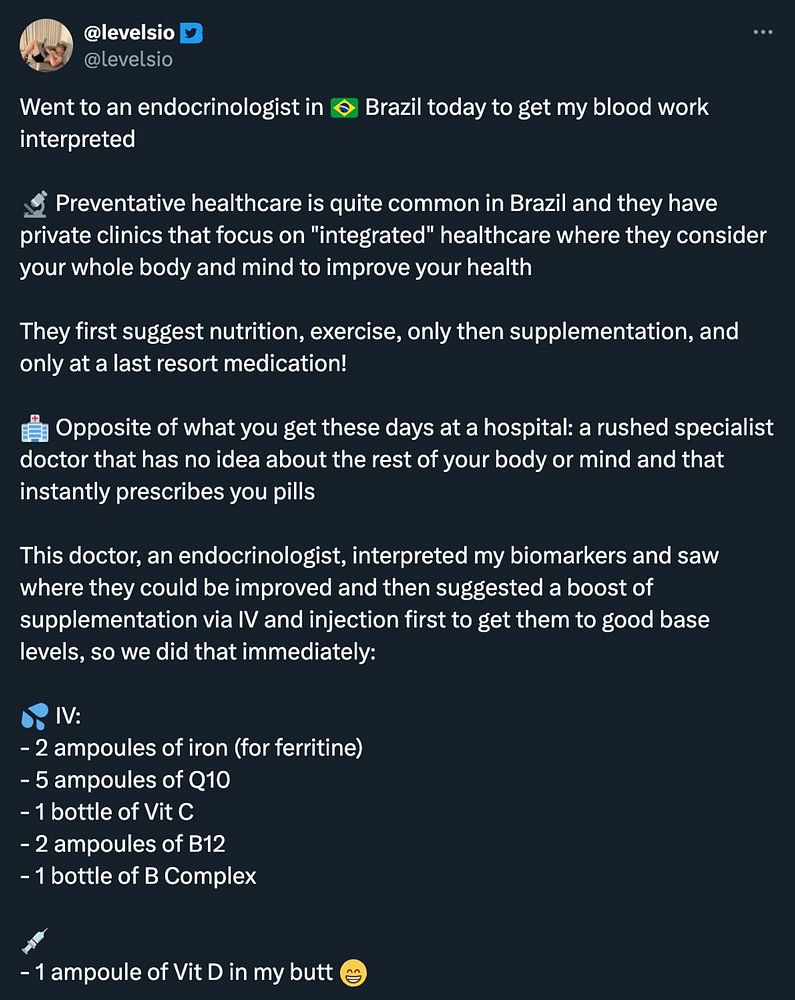Open the tweet's overflow menu
Image resolution: width=795 pixels, height=1000 pixels.
[x=762, y=33]
